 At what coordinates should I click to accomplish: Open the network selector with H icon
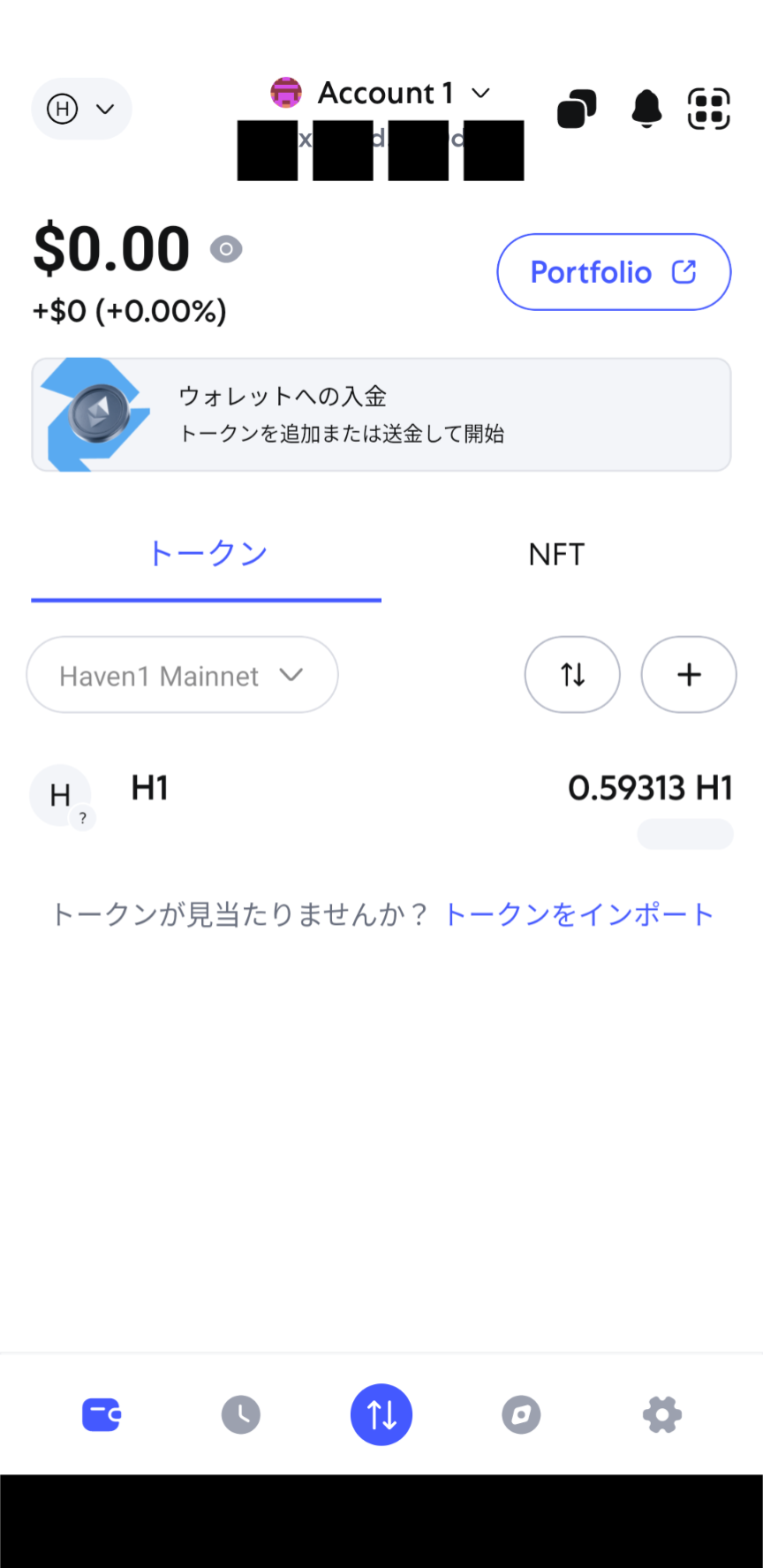coord(81,109)
